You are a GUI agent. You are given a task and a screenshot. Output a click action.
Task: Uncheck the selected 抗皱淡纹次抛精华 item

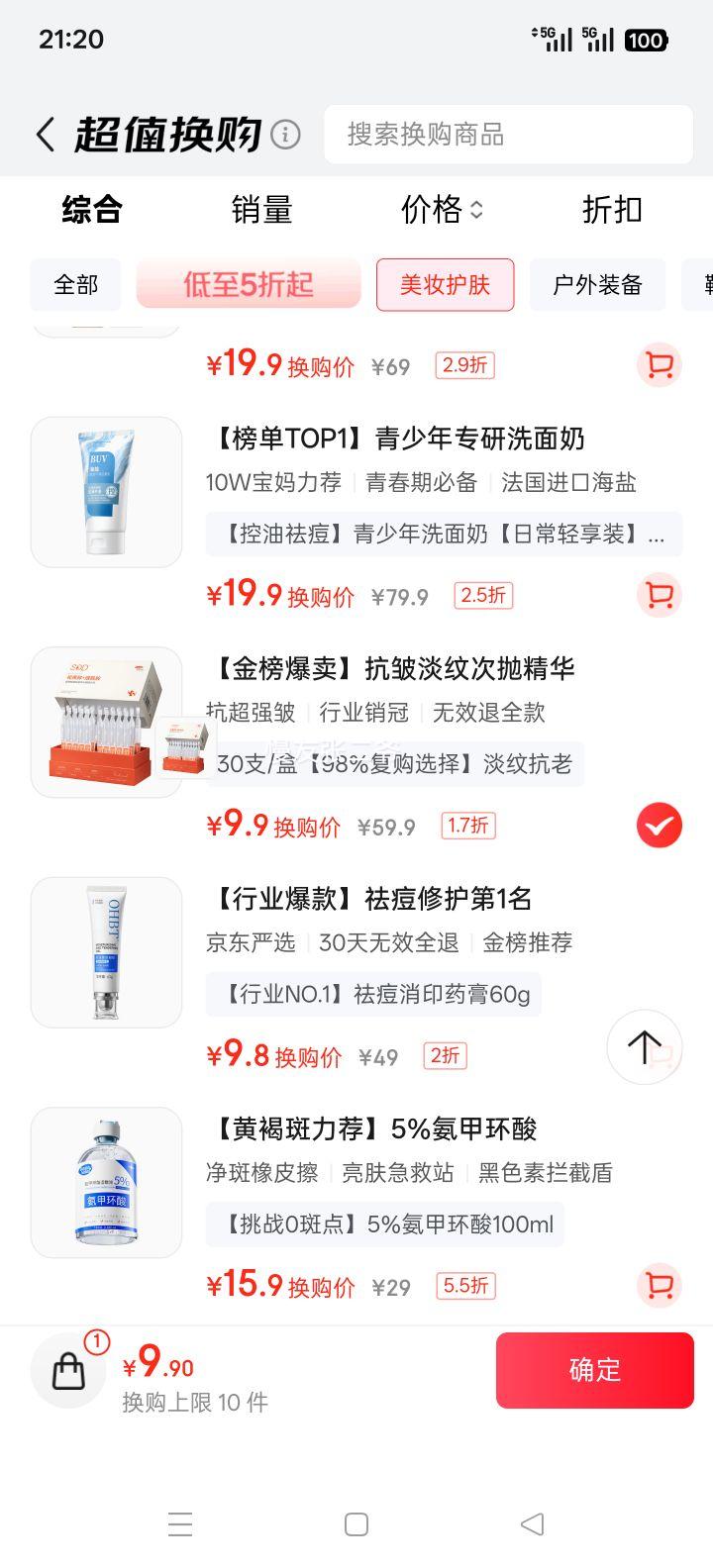click(659, 826)
